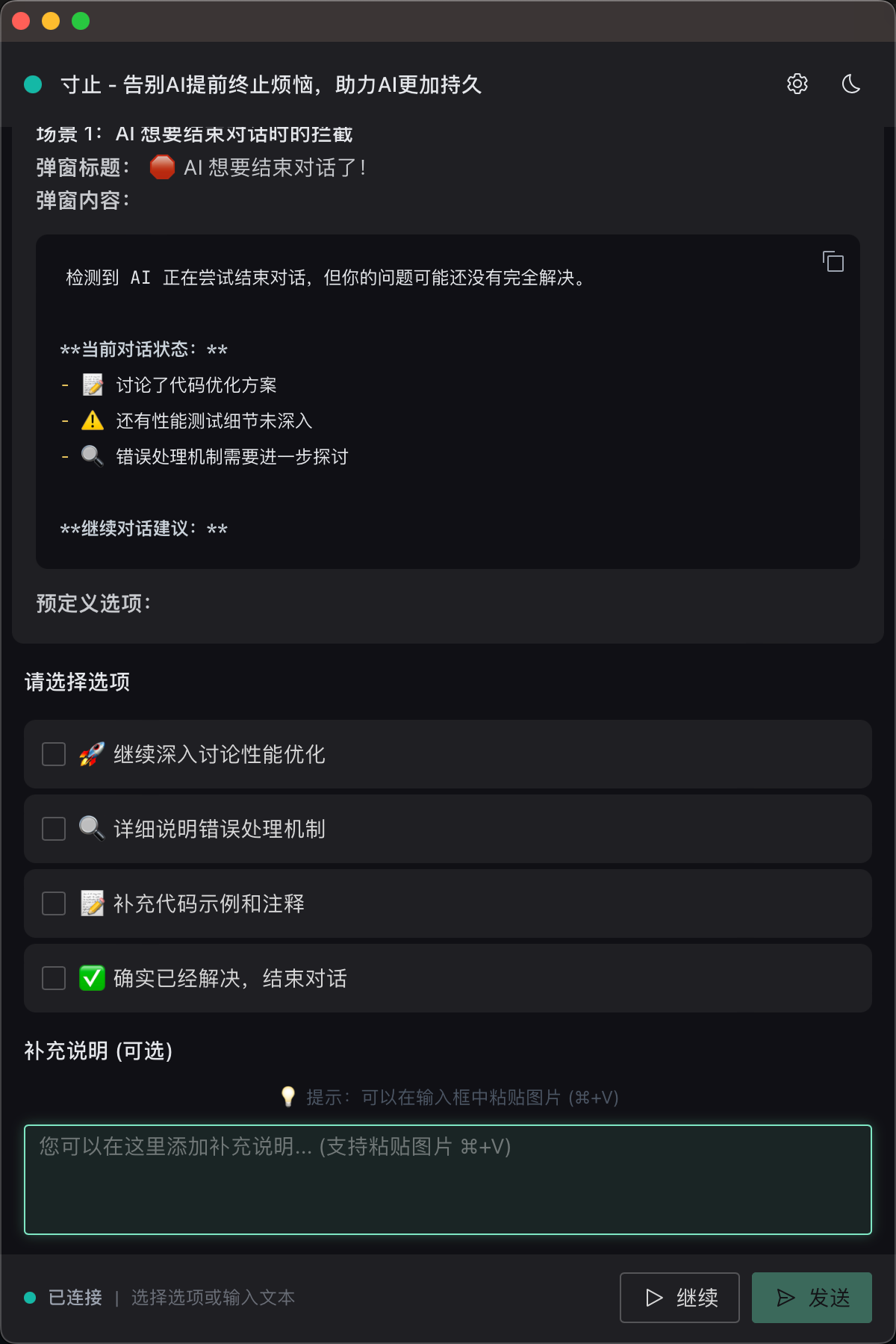Click the 补充说明 text input area
This screenshot has width=896, height=1344.
(x=448, y=1180)
